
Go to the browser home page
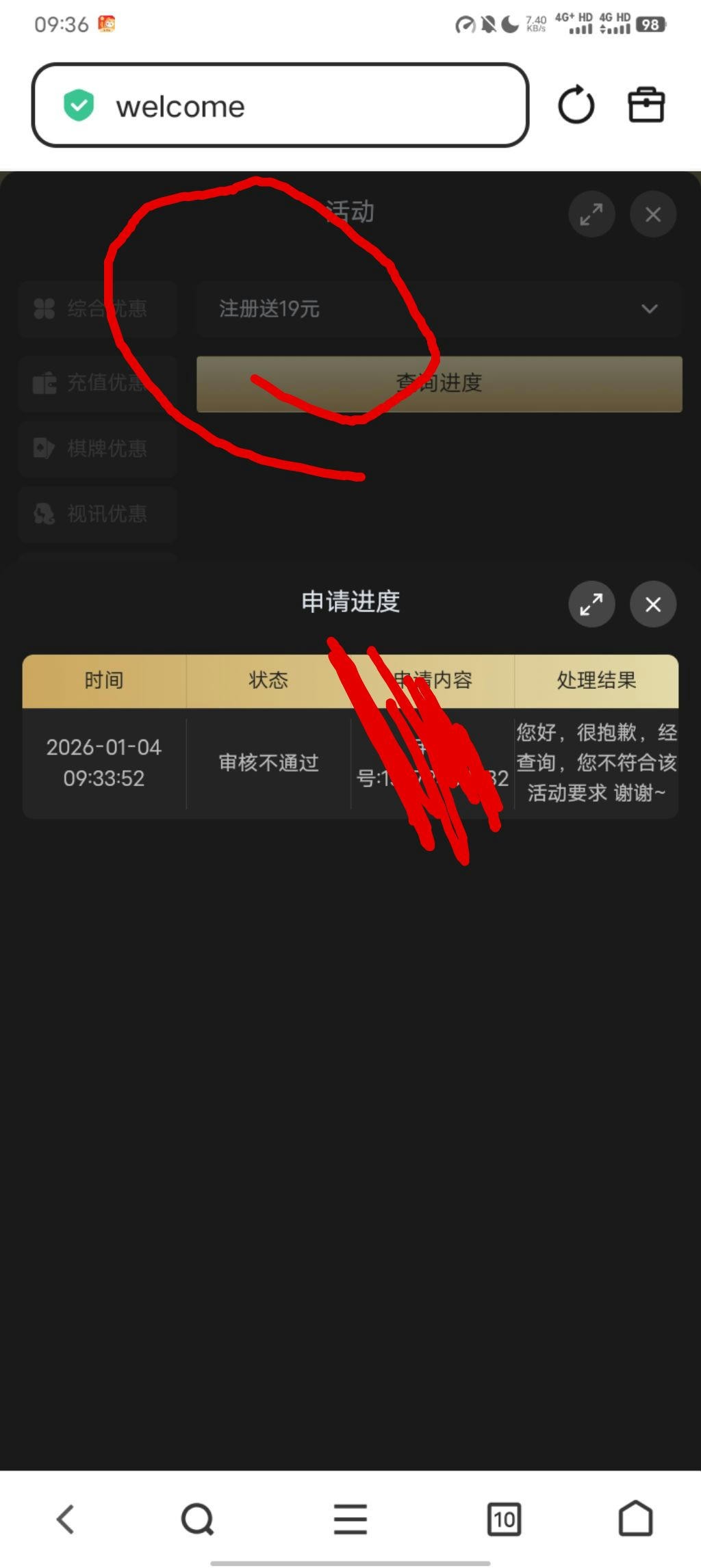tap(635, 1519)
